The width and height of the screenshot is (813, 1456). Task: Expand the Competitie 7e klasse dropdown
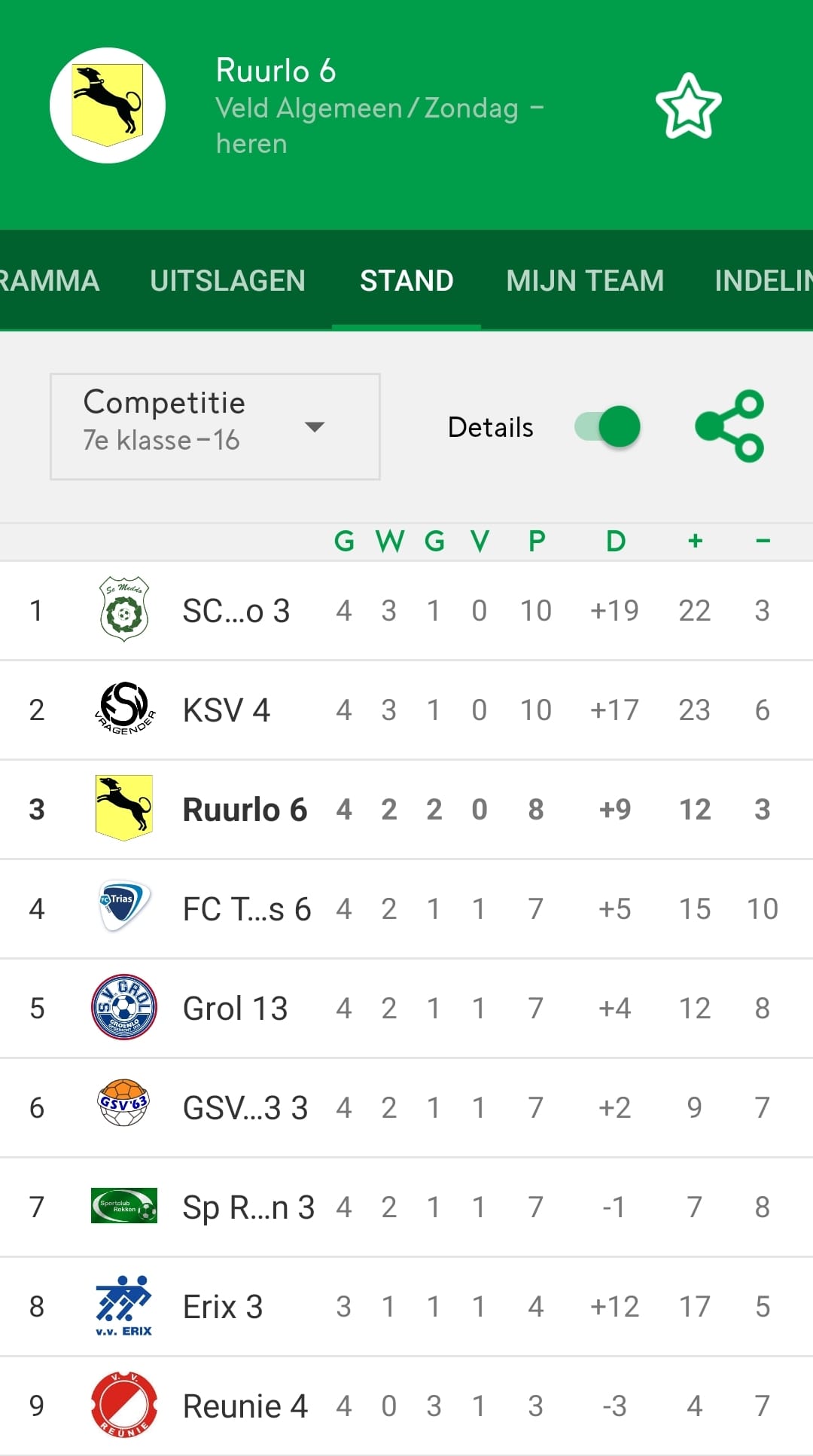click(215, 426)
